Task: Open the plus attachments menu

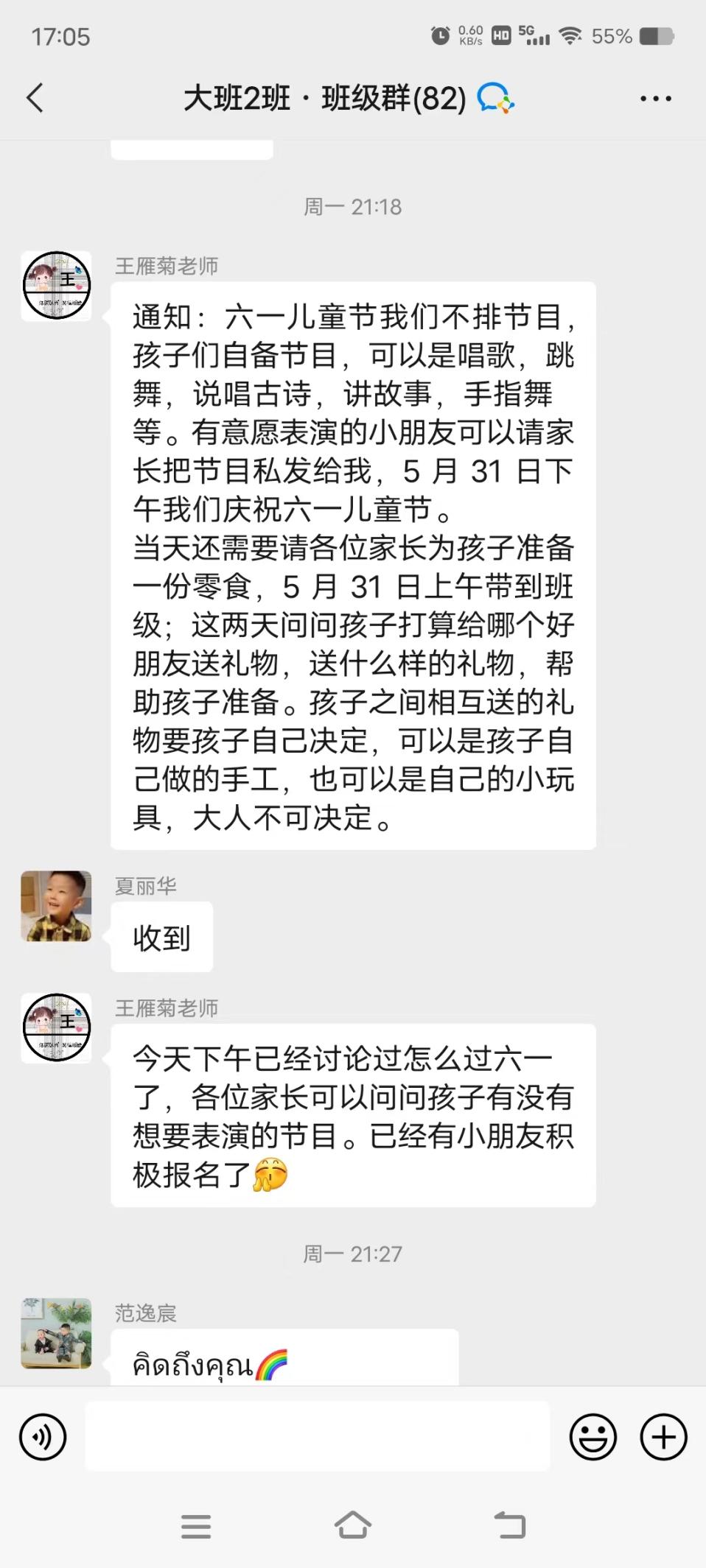Action: [663, 1436]
